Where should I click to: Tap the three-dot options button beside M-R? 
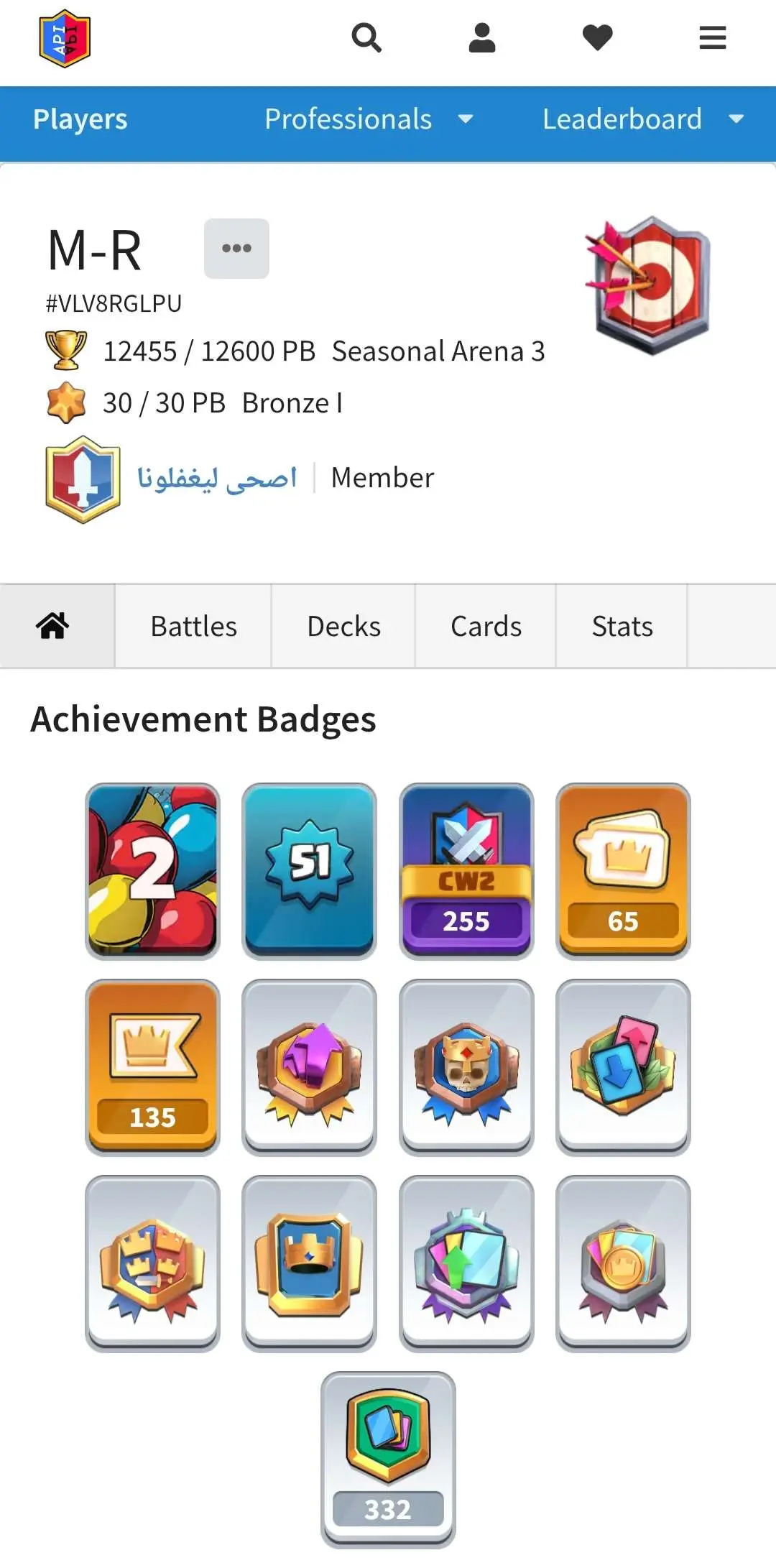click(236, 249)
